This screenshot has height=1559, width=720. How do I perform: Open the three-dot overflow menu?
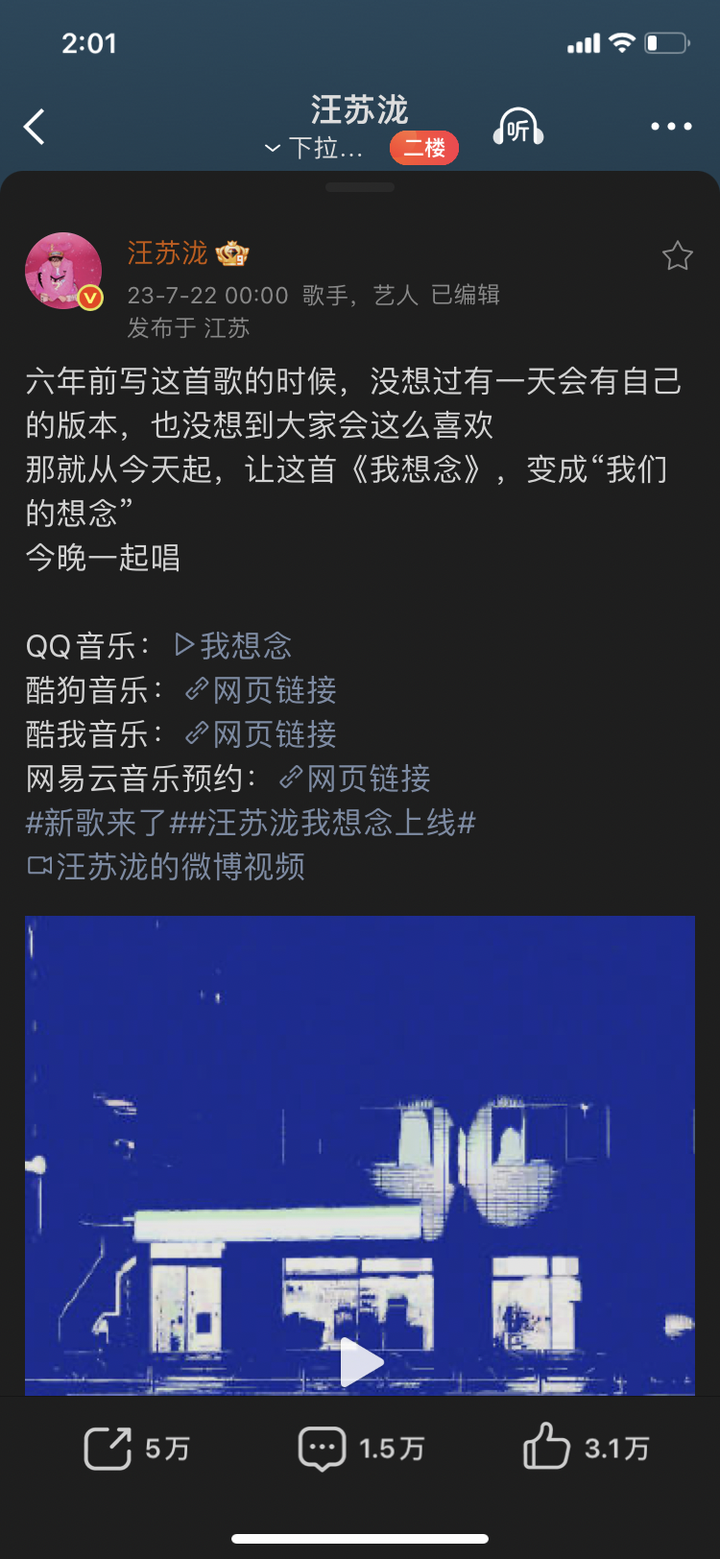click(x=671, y=127)
